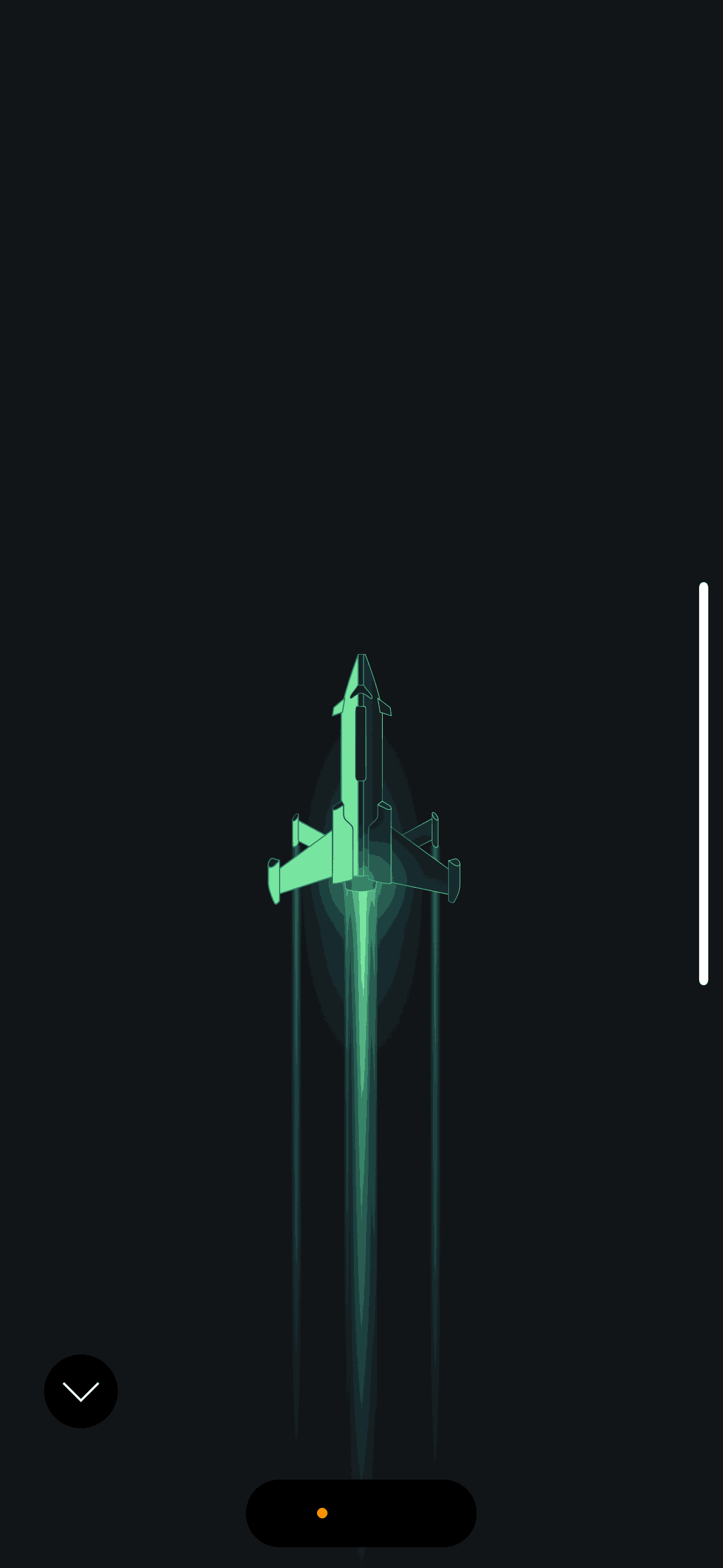This screenshot has height=1568, width=723.
Task: Tap the white vertical slider bar
Action: [x=703, y=783]
